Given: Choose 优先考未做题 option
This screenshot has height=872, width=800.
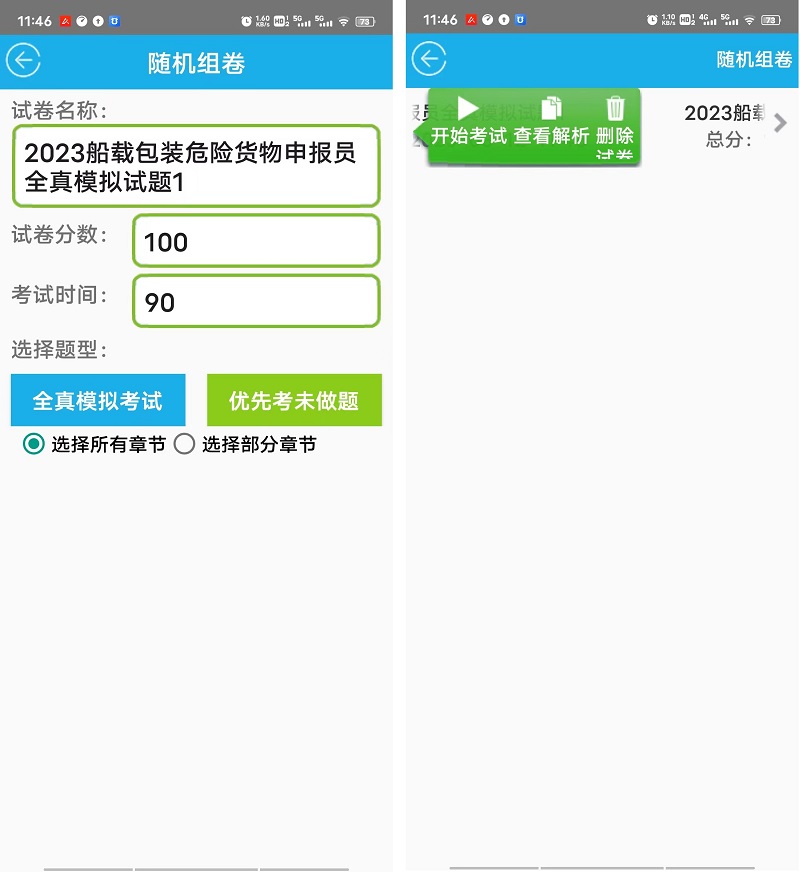Looking at the screenshot, I should coord(294,401).
